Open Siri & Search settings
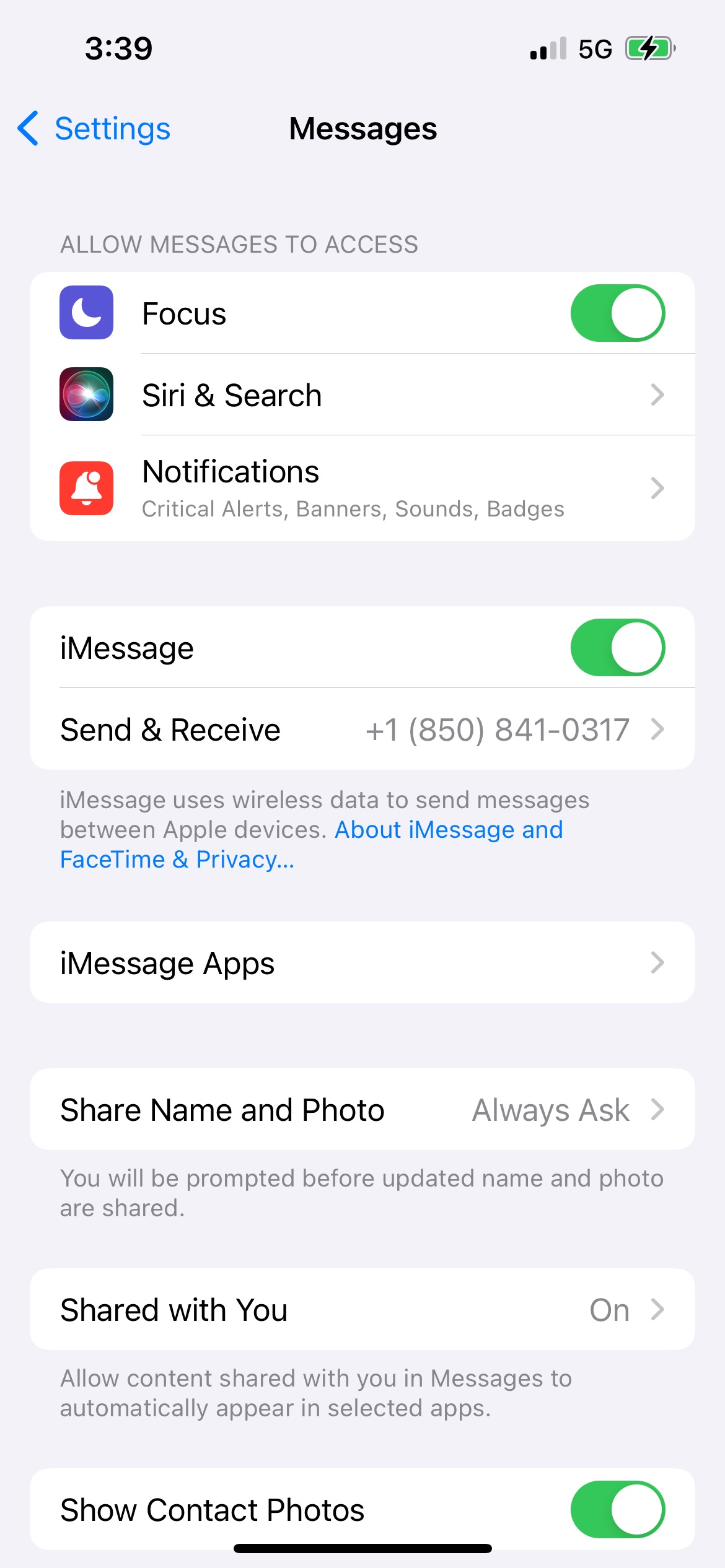 pos(362,395)
